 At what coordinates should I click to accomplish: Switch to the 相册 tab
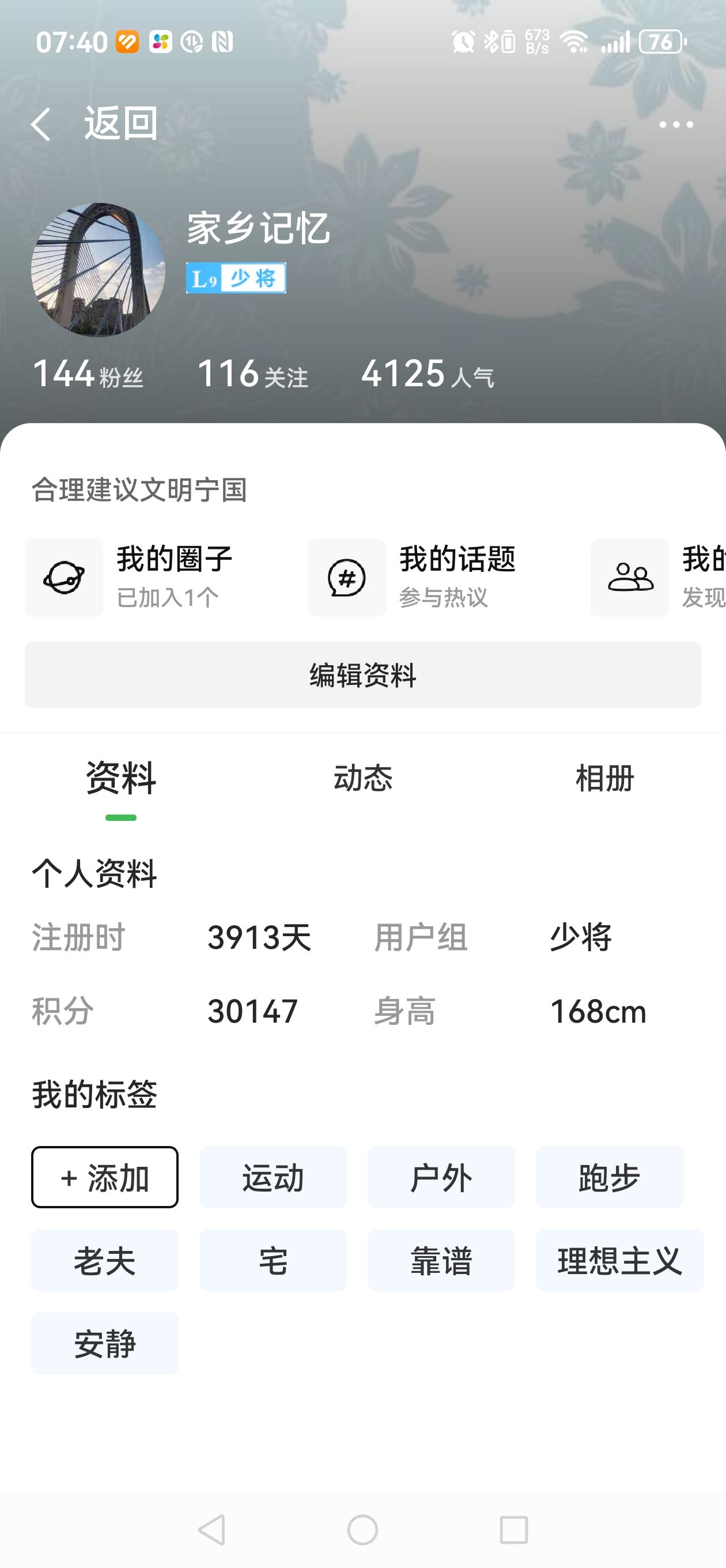(x=604, y=778)
